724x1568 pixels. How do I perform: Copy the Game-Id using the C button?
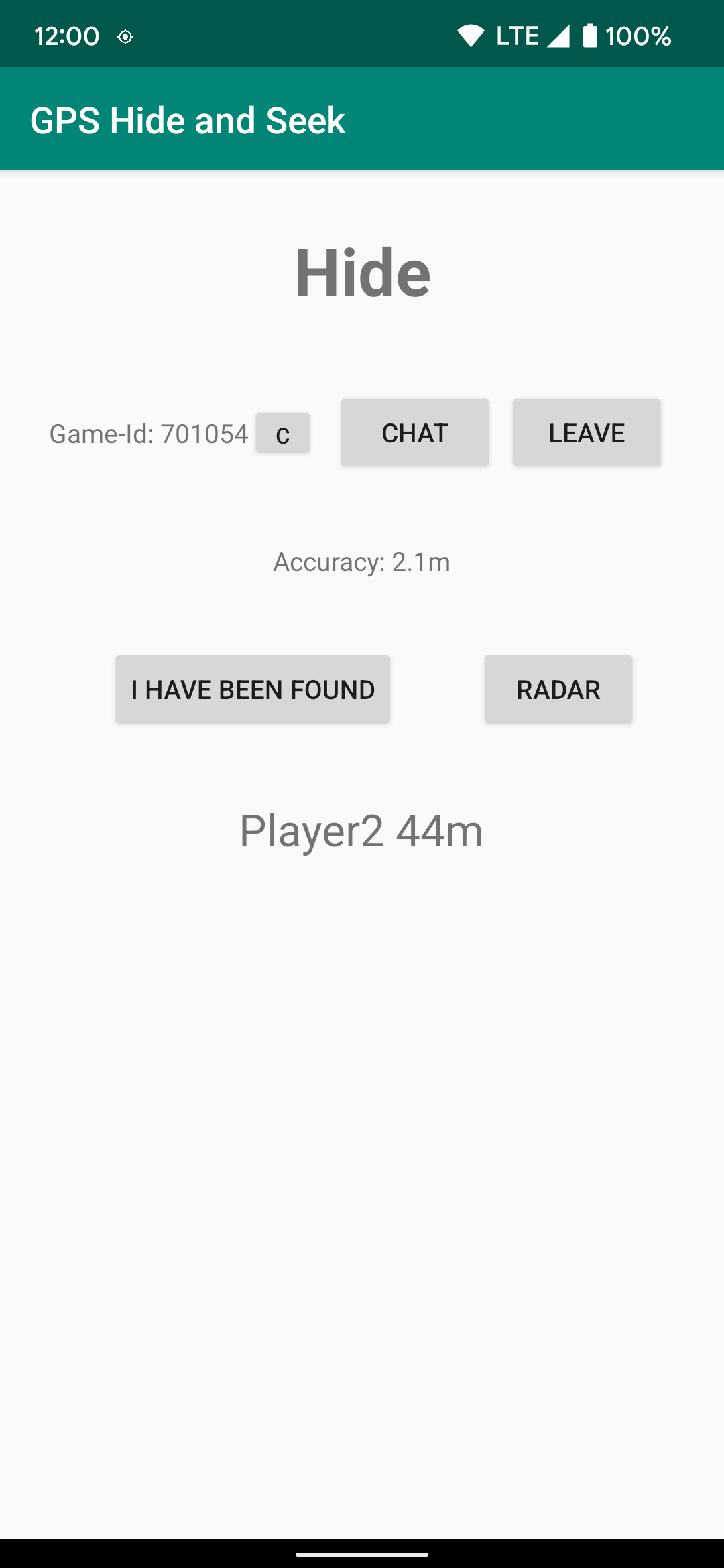[282, 433]
